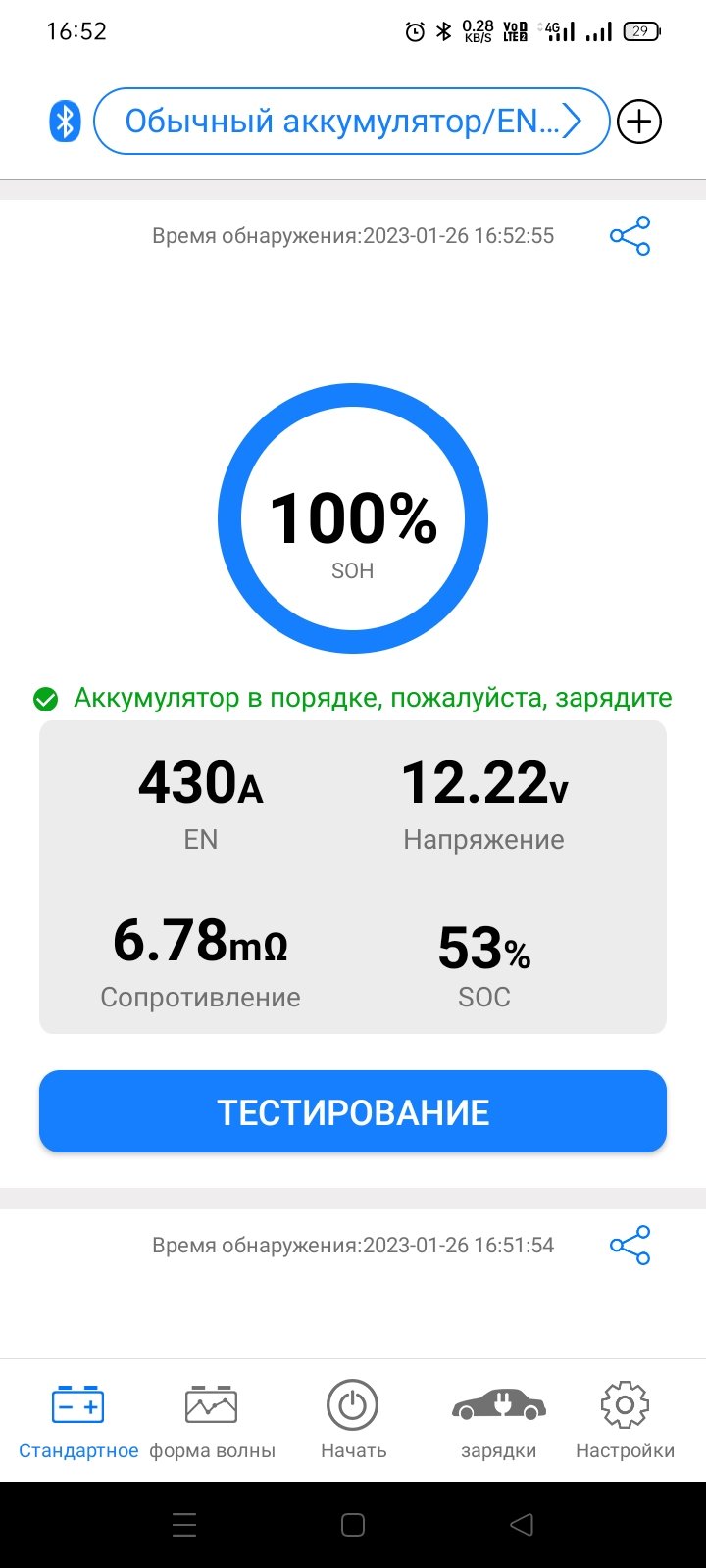Screen dimensions: 706x1568
Task: Tap the system back button
Action: 522,1525
